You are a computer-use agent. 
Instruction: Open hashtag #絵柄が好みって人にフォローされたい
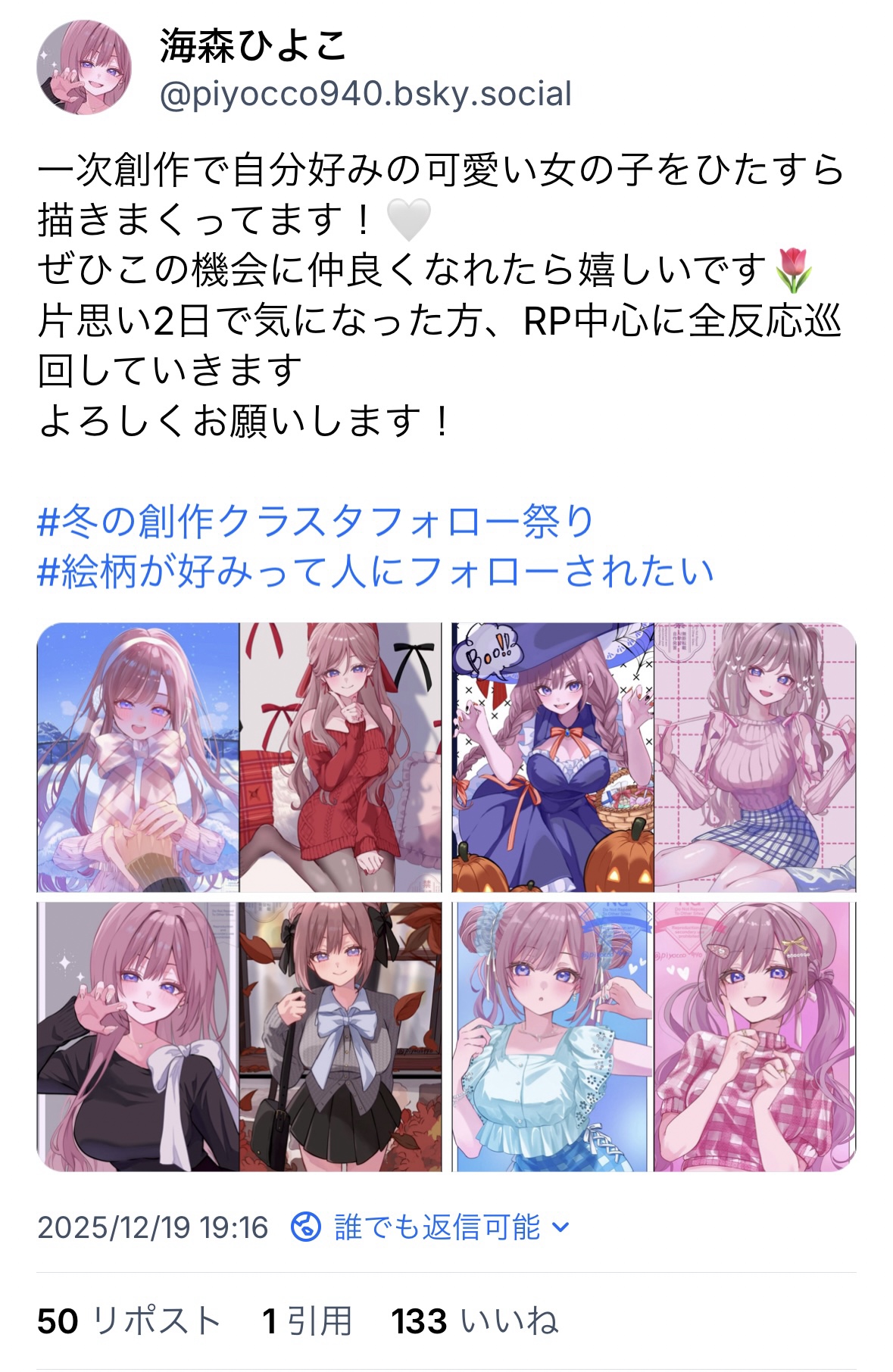(376, 571)
